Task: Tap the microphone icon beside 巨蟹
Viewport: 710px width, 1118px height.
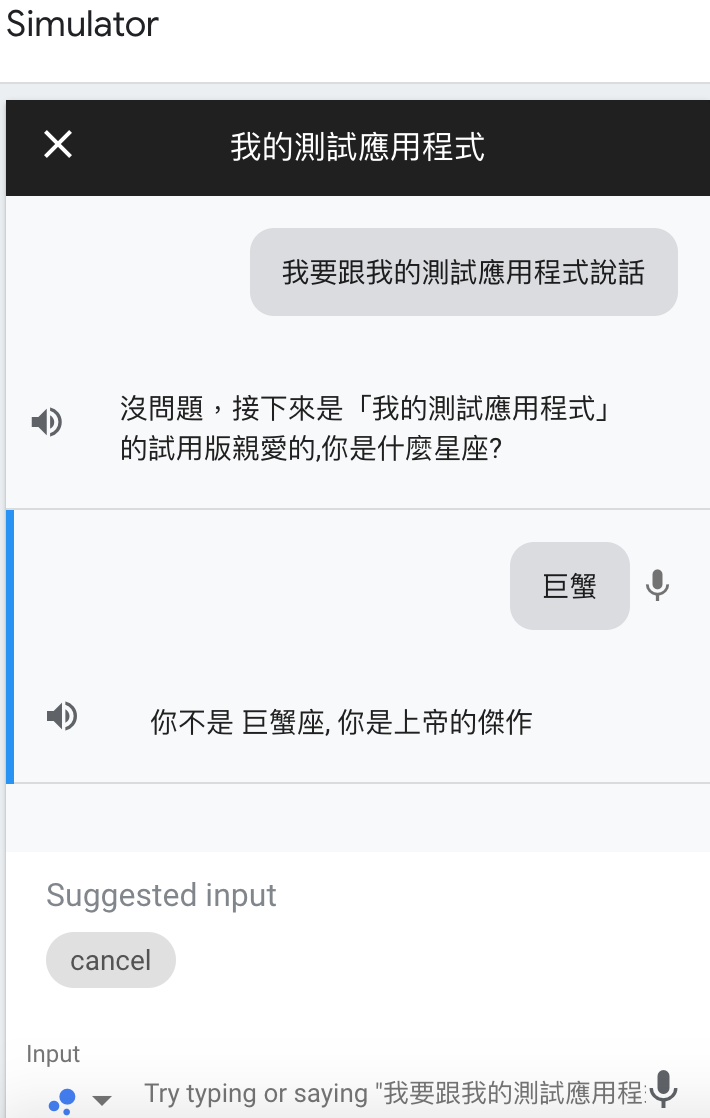Action: click(x=657, y=585)
